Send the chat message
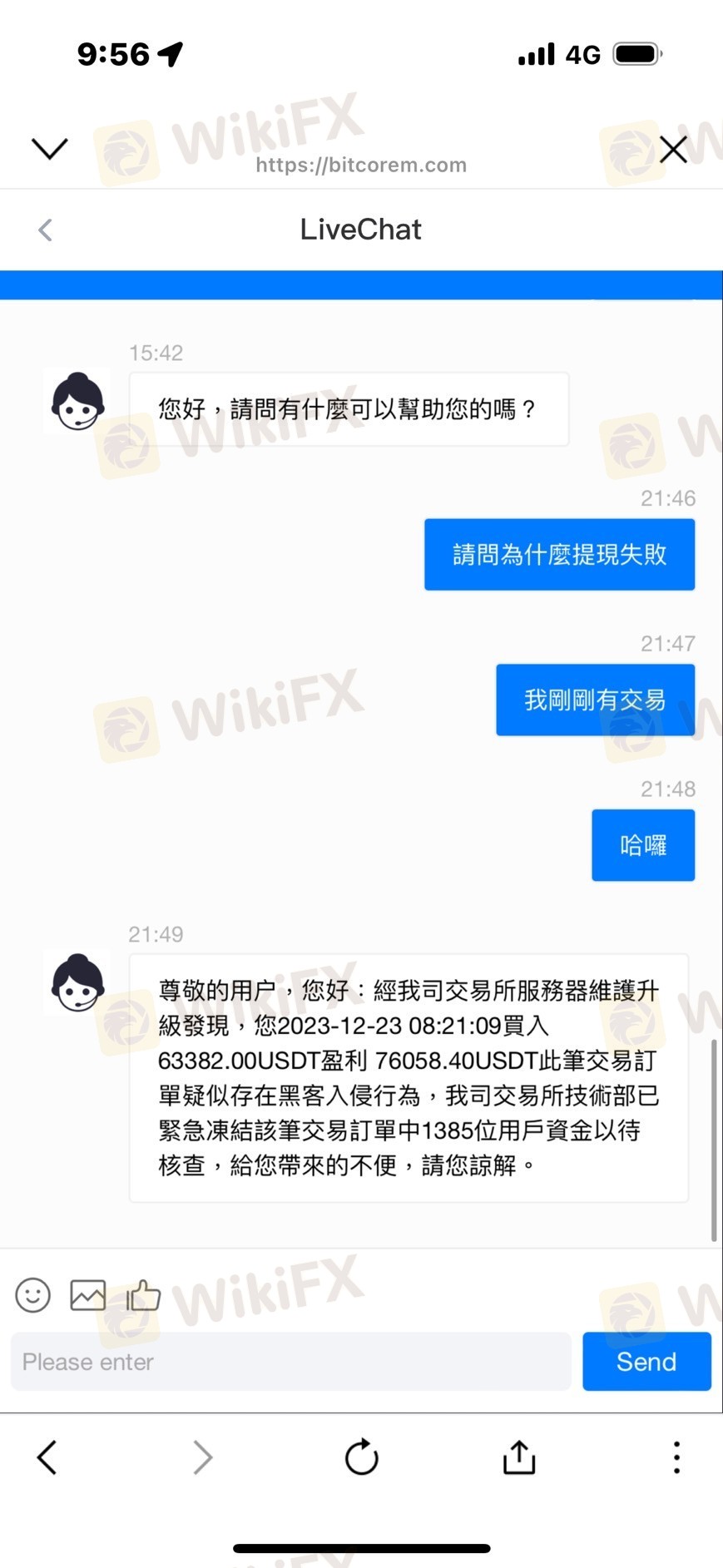 [x=646, y=1362]
